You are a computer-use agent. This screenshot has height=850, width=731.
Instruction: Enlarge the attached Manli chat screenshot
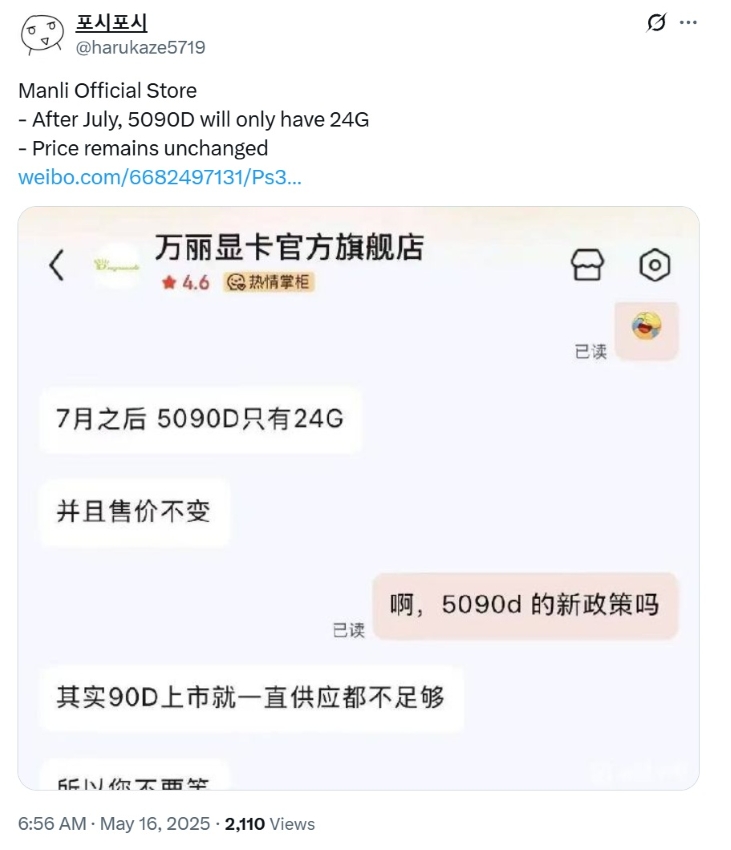point(358,498)
